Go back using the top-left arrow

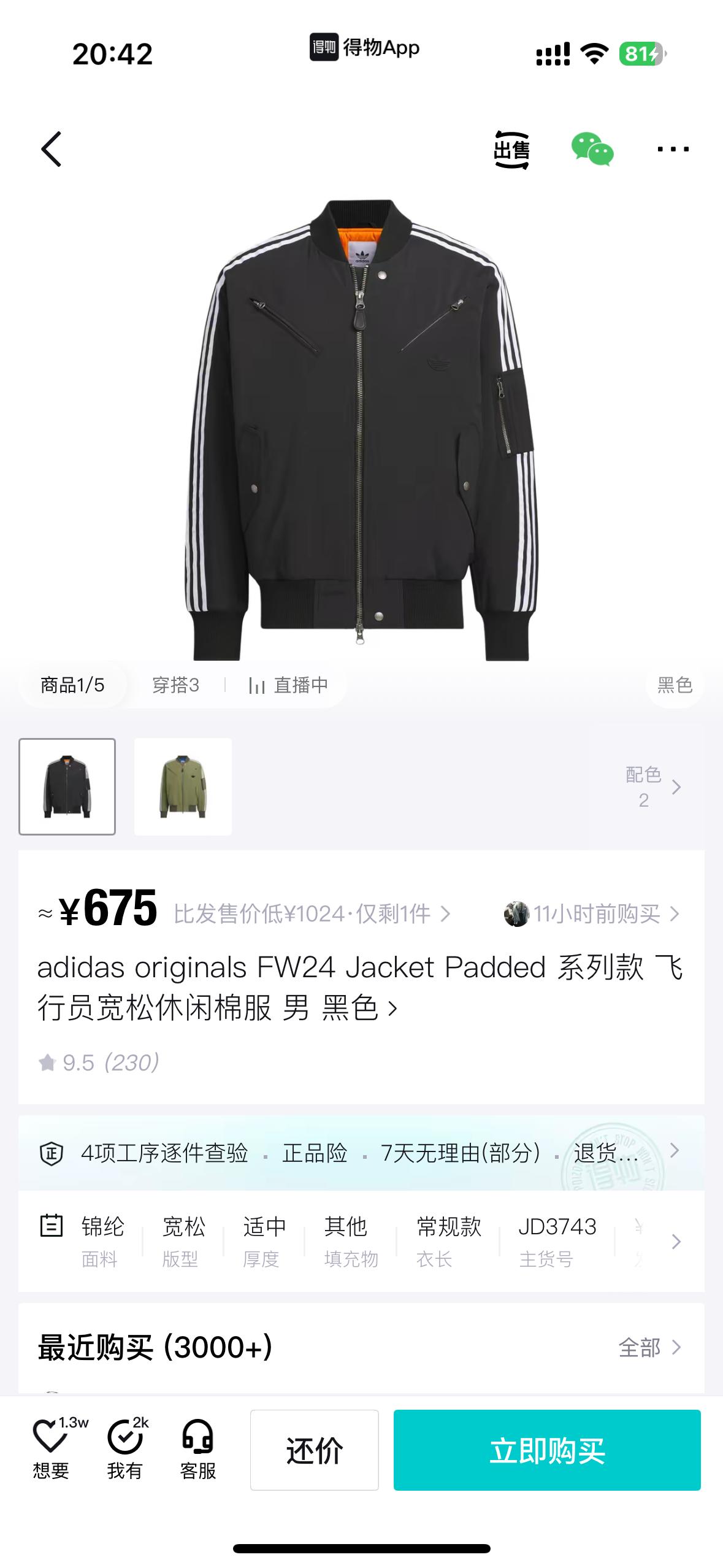pos(52,149)
